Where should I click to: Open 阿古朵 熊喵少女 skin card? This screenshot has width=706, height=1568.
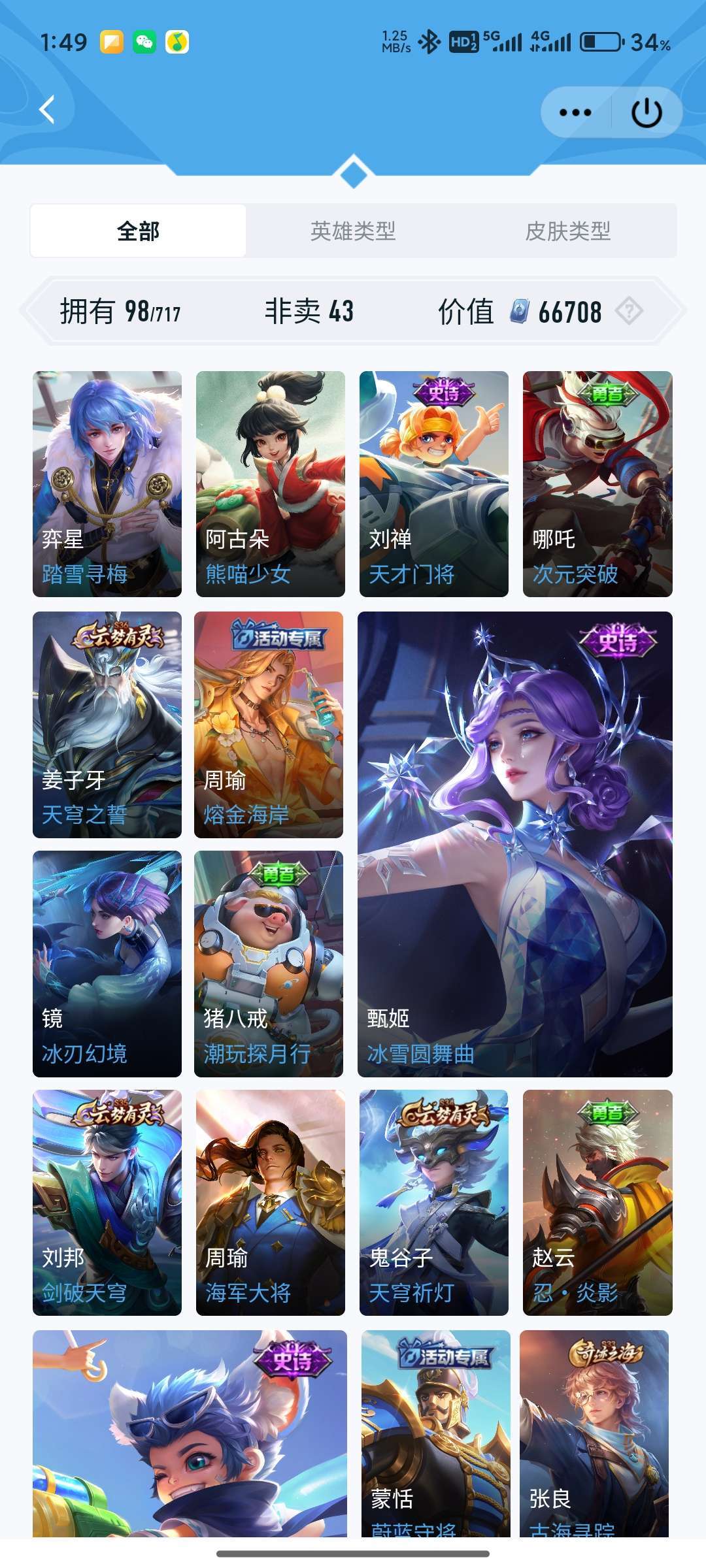(271, 484)
